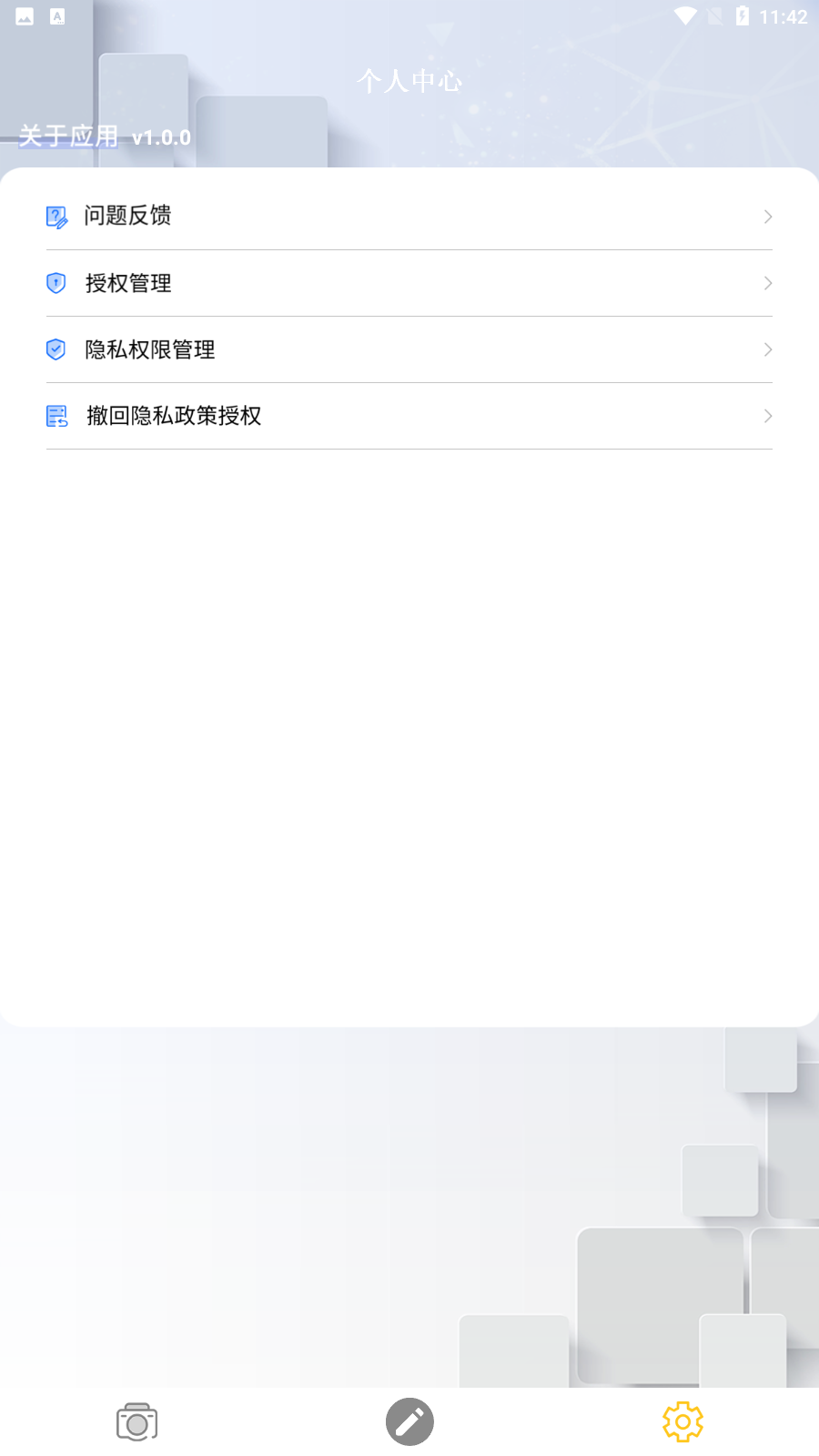Expand 隐私权限管理 via its chevron
This screenshot has width=819, height=1456.
coord(767,349)
